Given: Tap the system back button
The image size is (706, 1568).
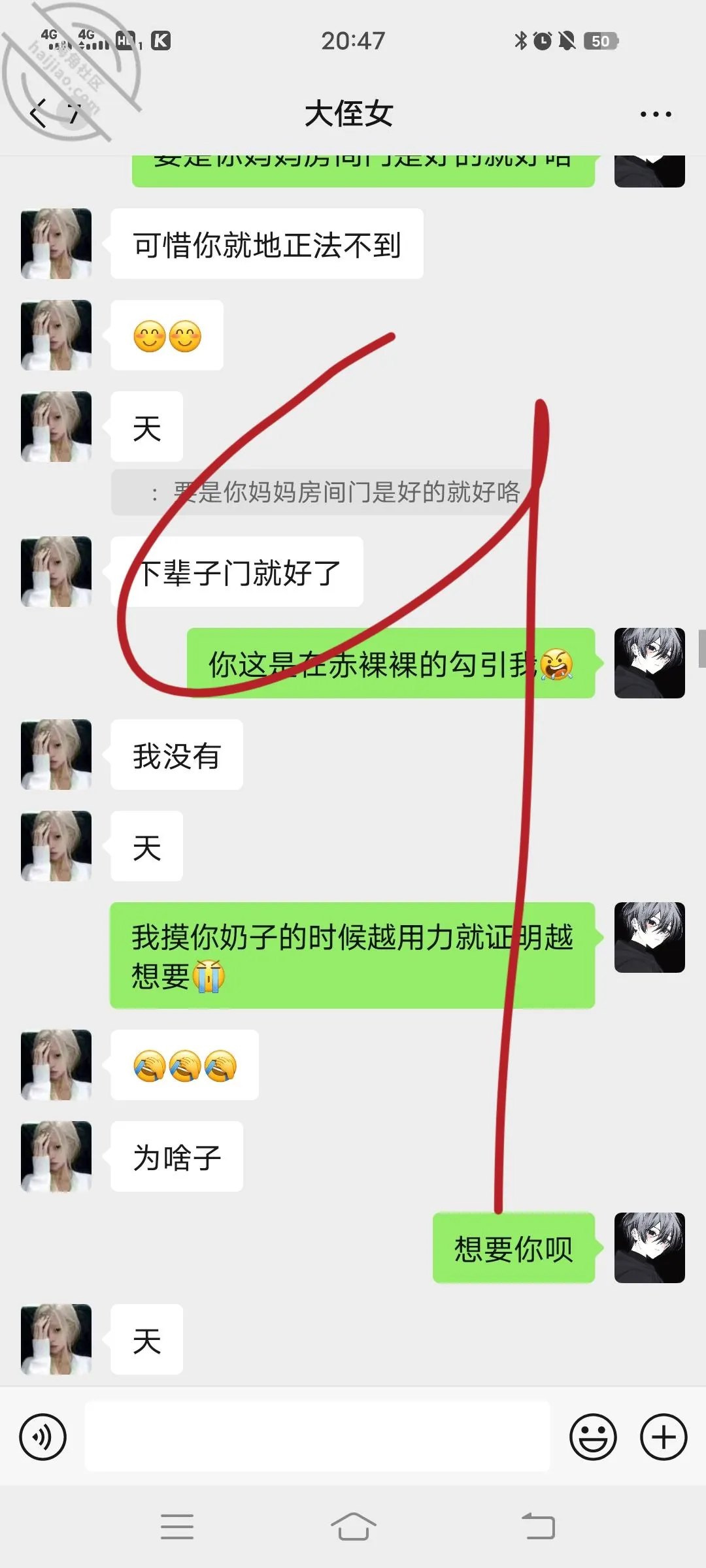Looking at the screenshot, I should 539,1527.
